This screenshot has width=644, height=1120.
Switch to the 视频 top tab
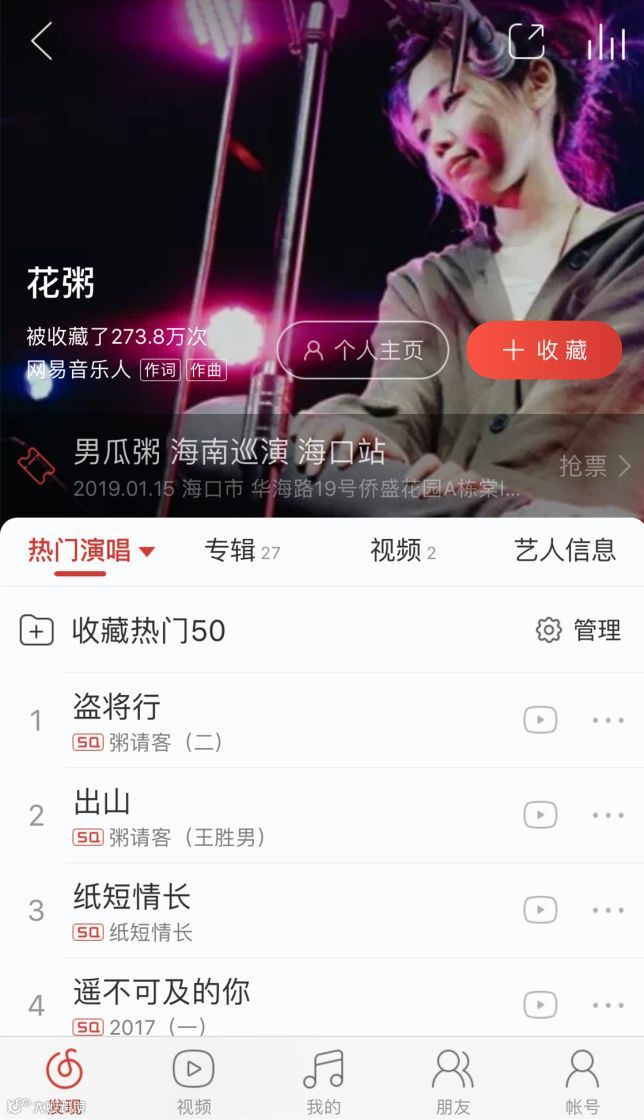(402, 550)
